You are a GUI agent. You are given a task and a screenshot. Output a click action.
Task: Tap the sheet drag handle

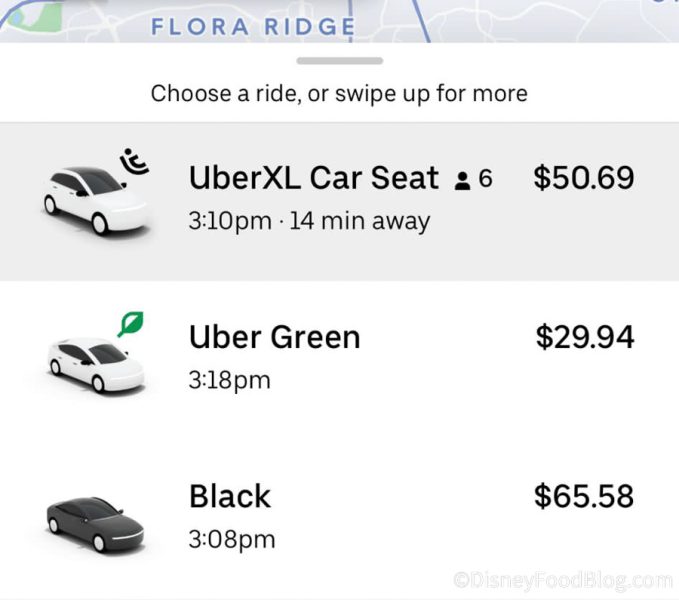[339, 61]
